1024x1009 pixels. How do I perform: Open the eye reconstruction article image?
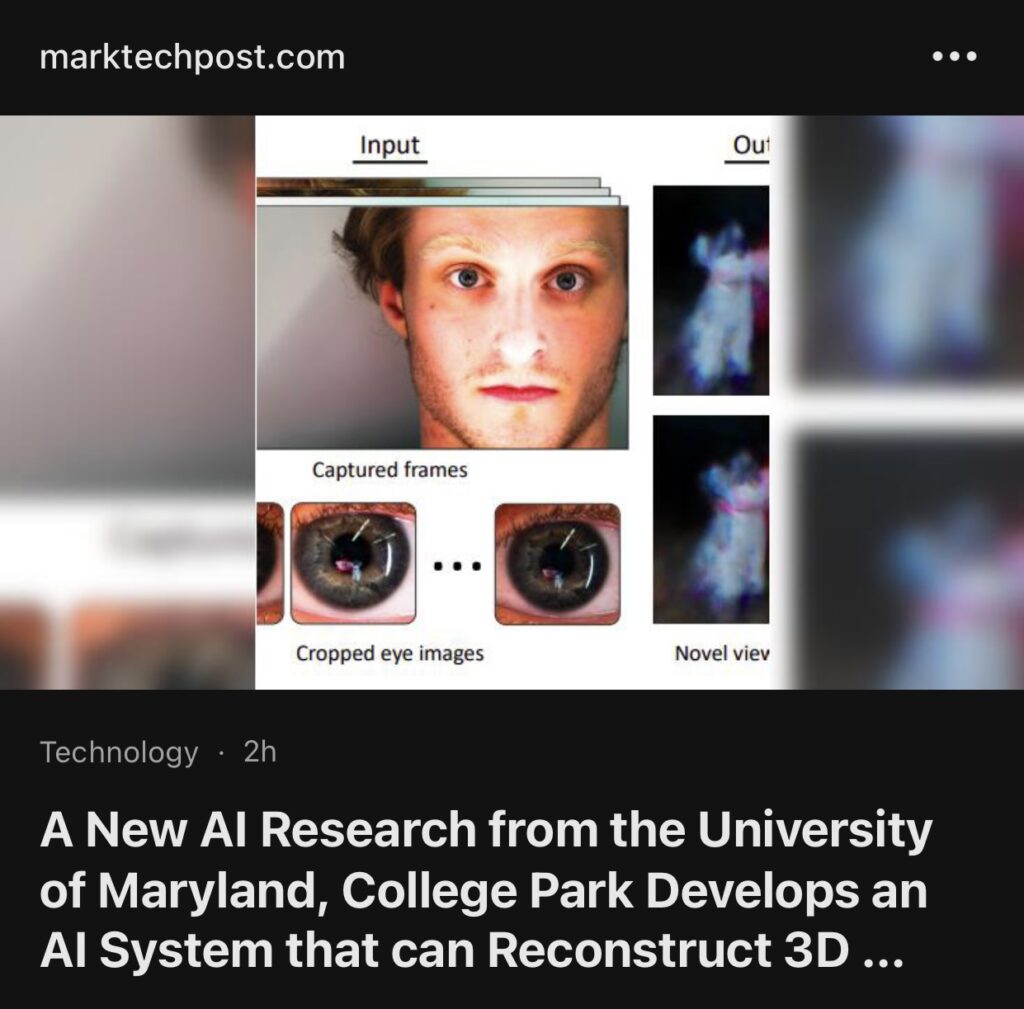point(512,402)
